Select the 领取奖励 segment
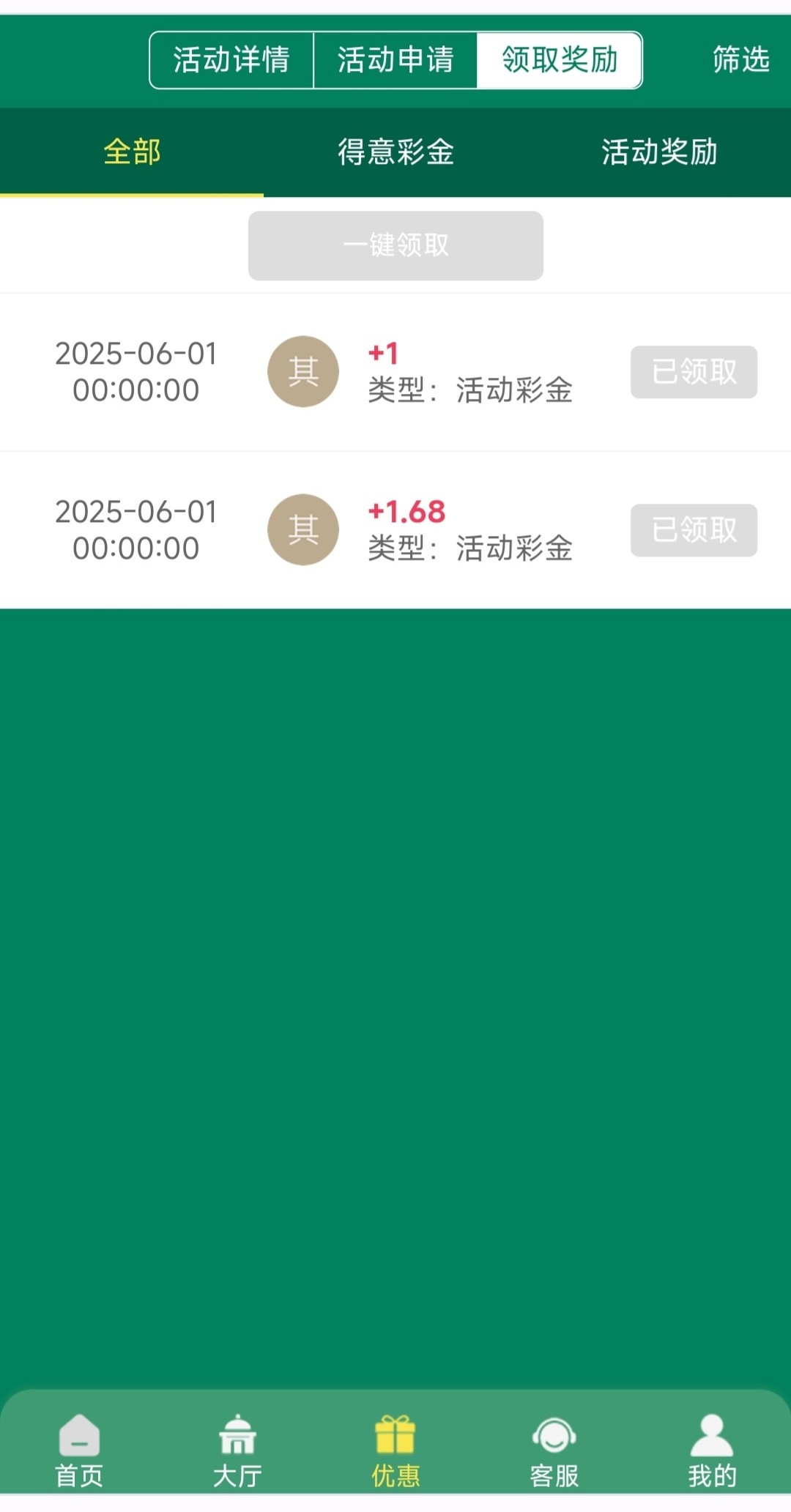This screenshot has height=1512, width=791. click(x=560, y=60)
